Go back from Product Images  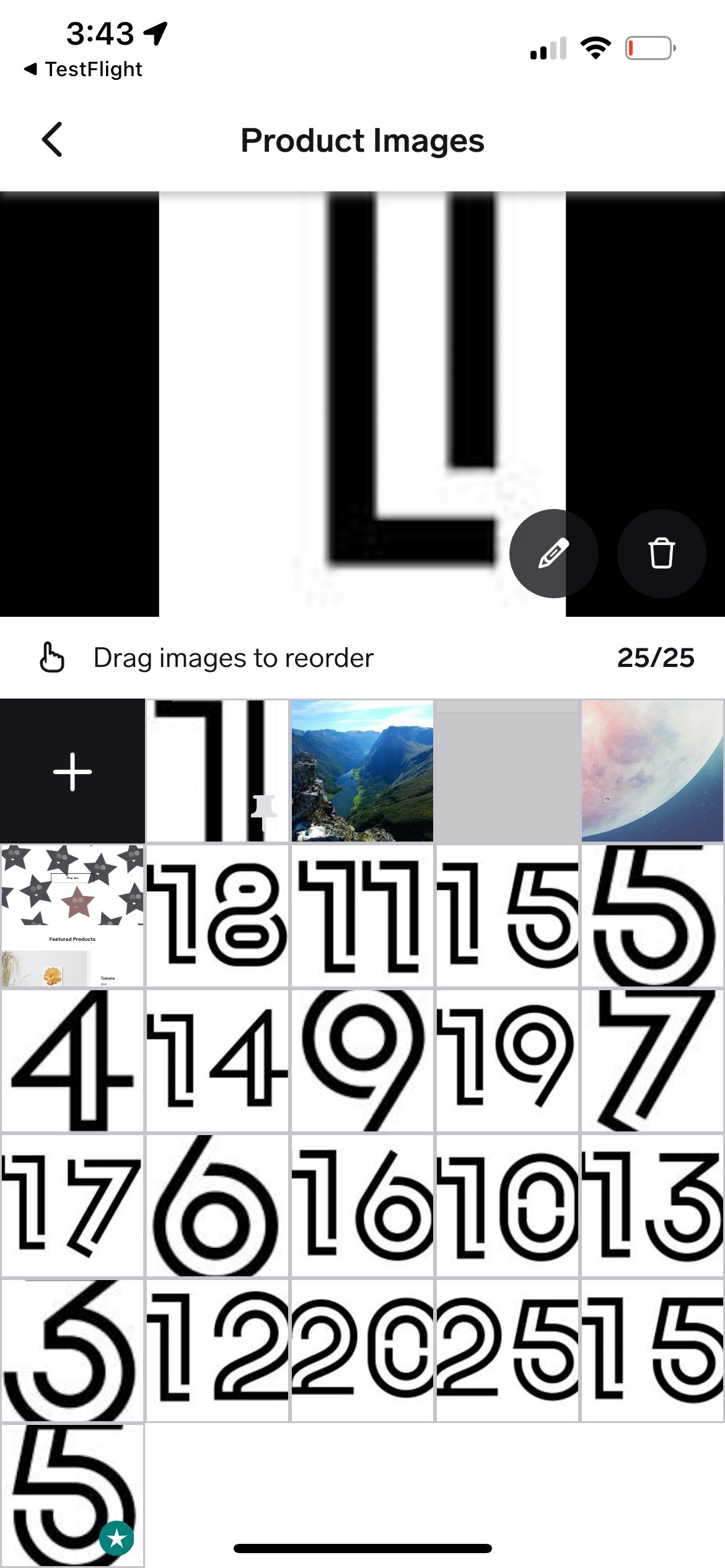(x=53, y=140)
